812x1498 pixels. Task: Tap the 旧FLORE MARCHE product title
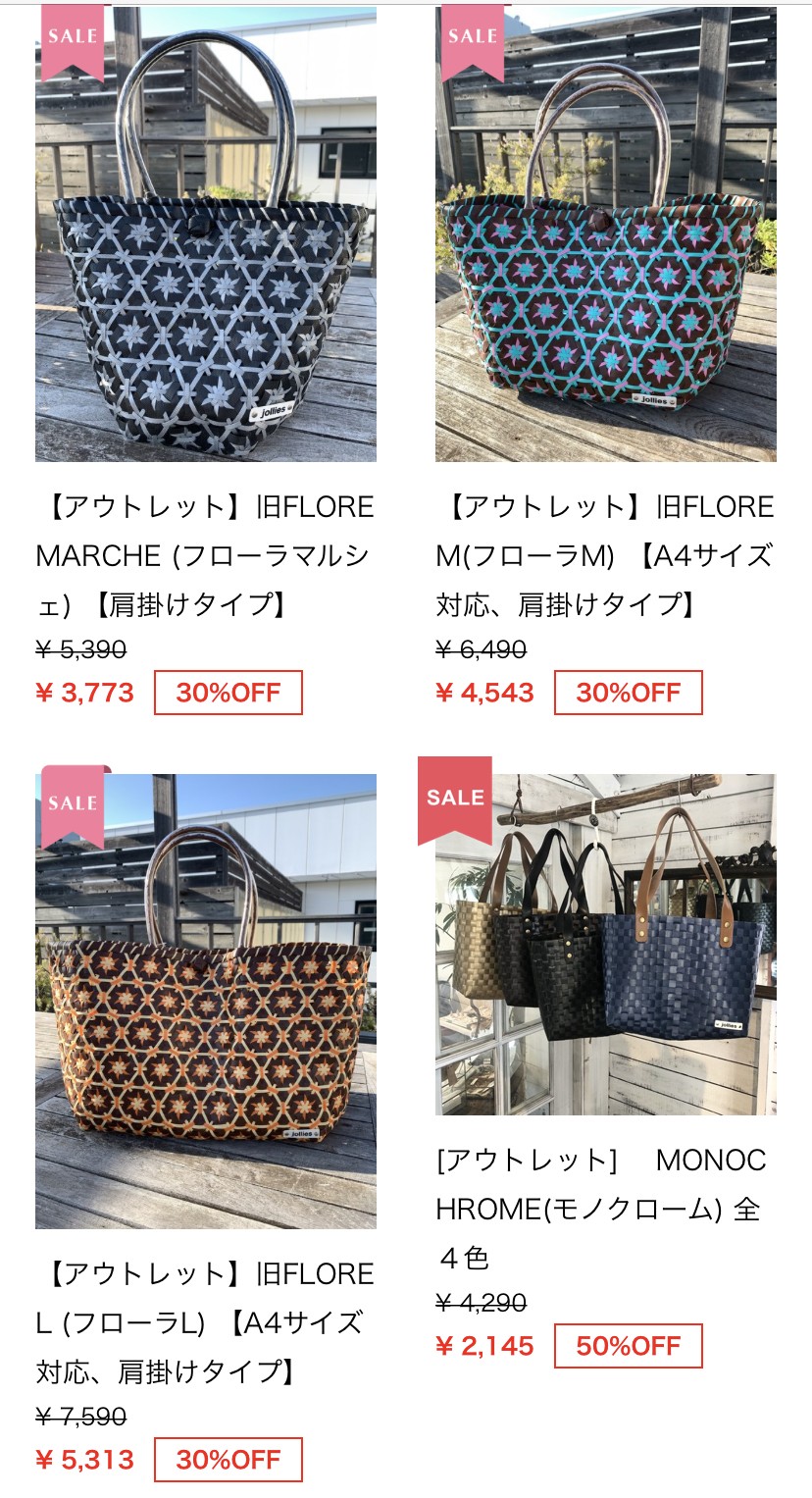(x=205, y=555)
